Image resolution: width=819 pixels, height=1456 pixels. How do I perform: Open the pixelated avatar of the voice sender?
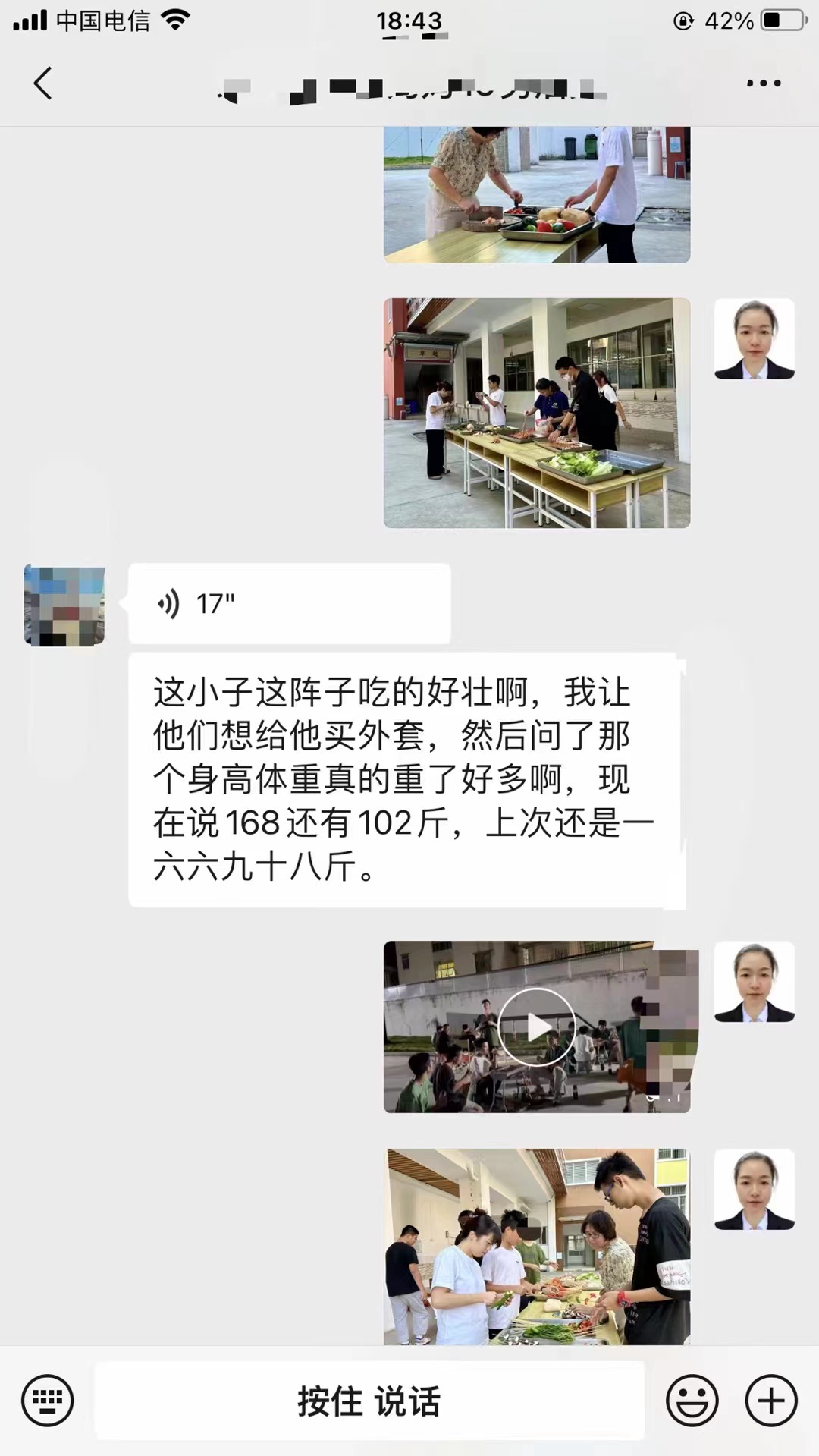pyautogui.click(x=64, y=605)
